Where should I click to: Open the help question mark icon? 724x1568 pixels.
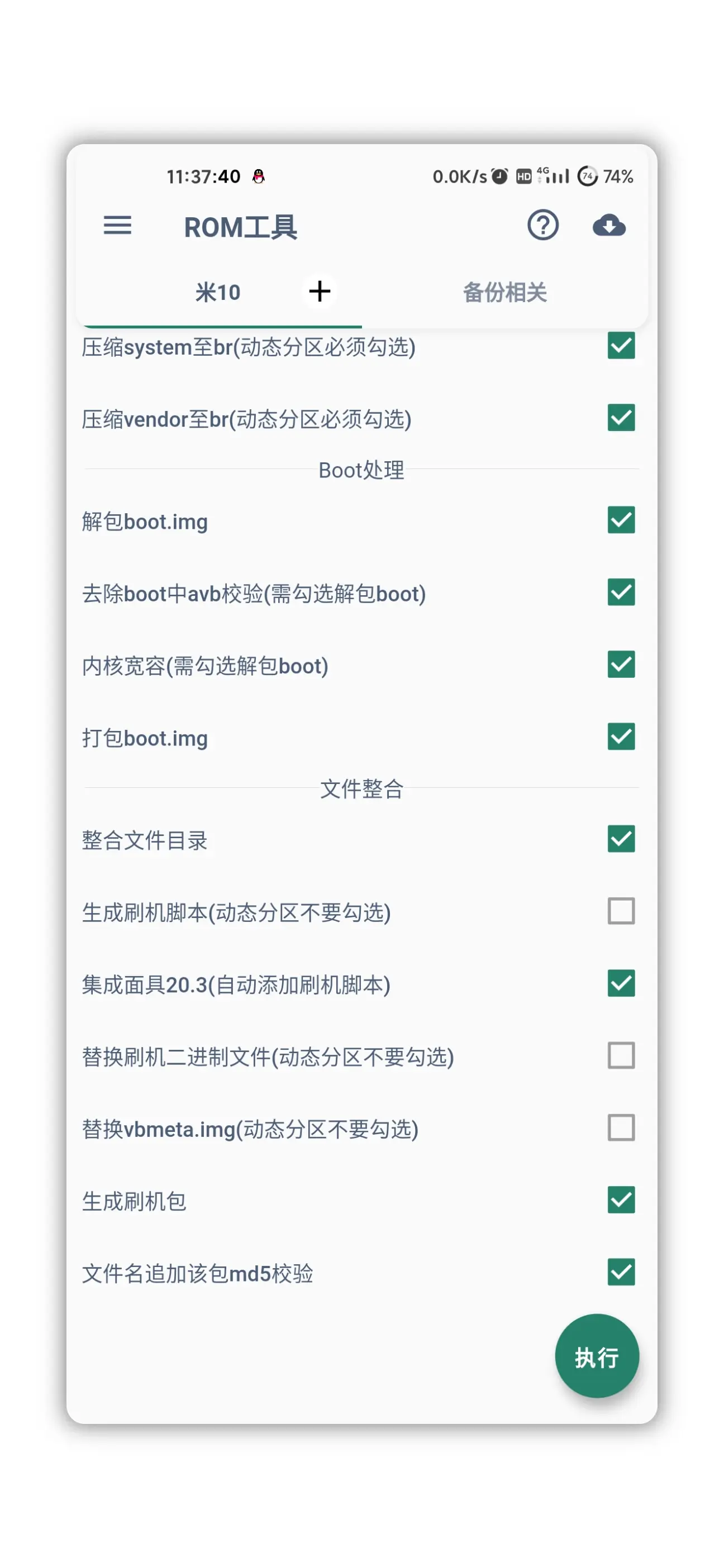click(542, 225)
